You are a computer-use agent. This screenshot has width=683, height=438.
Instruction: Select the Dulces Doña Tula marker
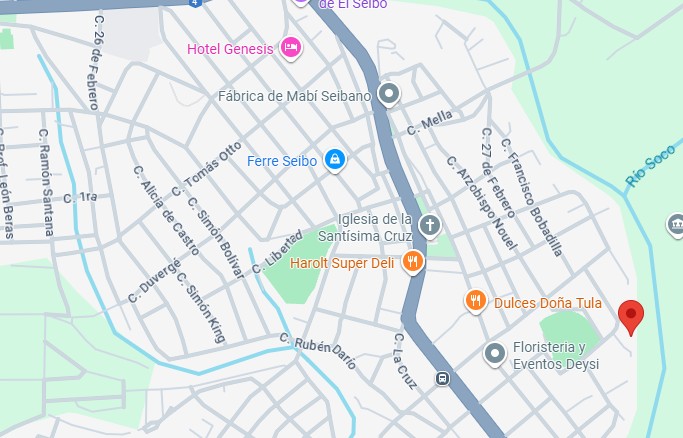[x=476, y=300]
